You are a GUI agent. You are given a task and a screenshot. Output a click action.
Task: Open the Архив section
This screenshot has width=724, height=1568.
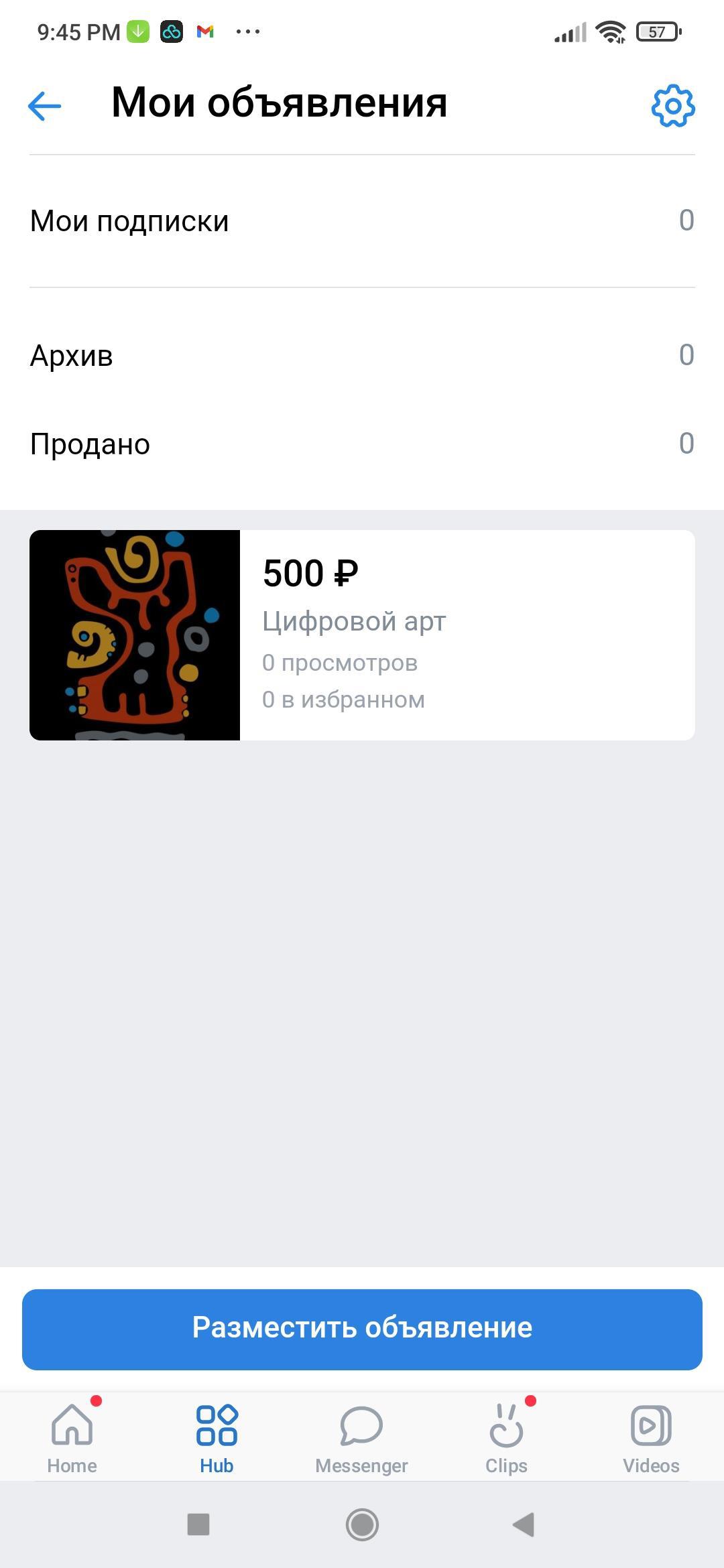pos(362,355)
